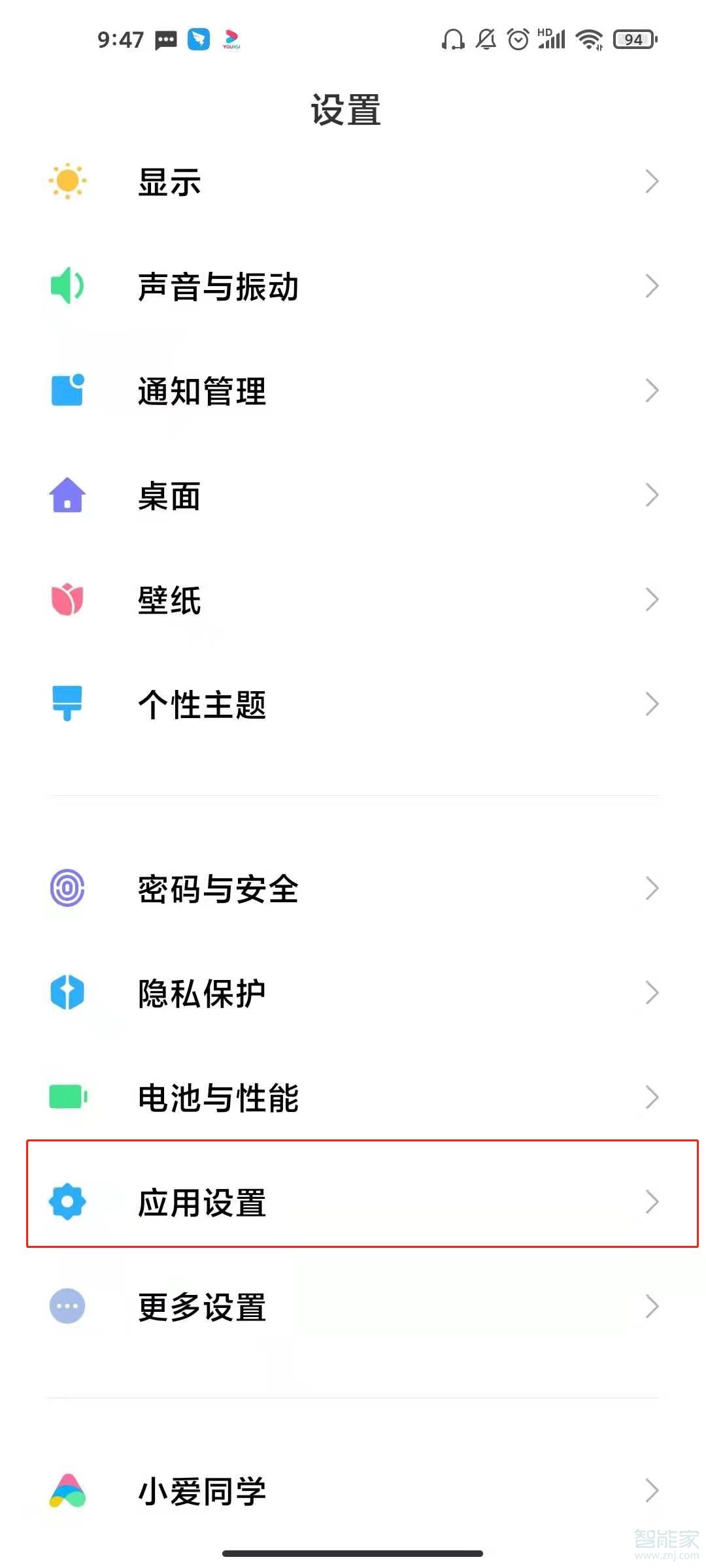Tap the 声音与振动 speaker icon
The width and height of the screenshot is (706, 1568).
tap(67, 286)
